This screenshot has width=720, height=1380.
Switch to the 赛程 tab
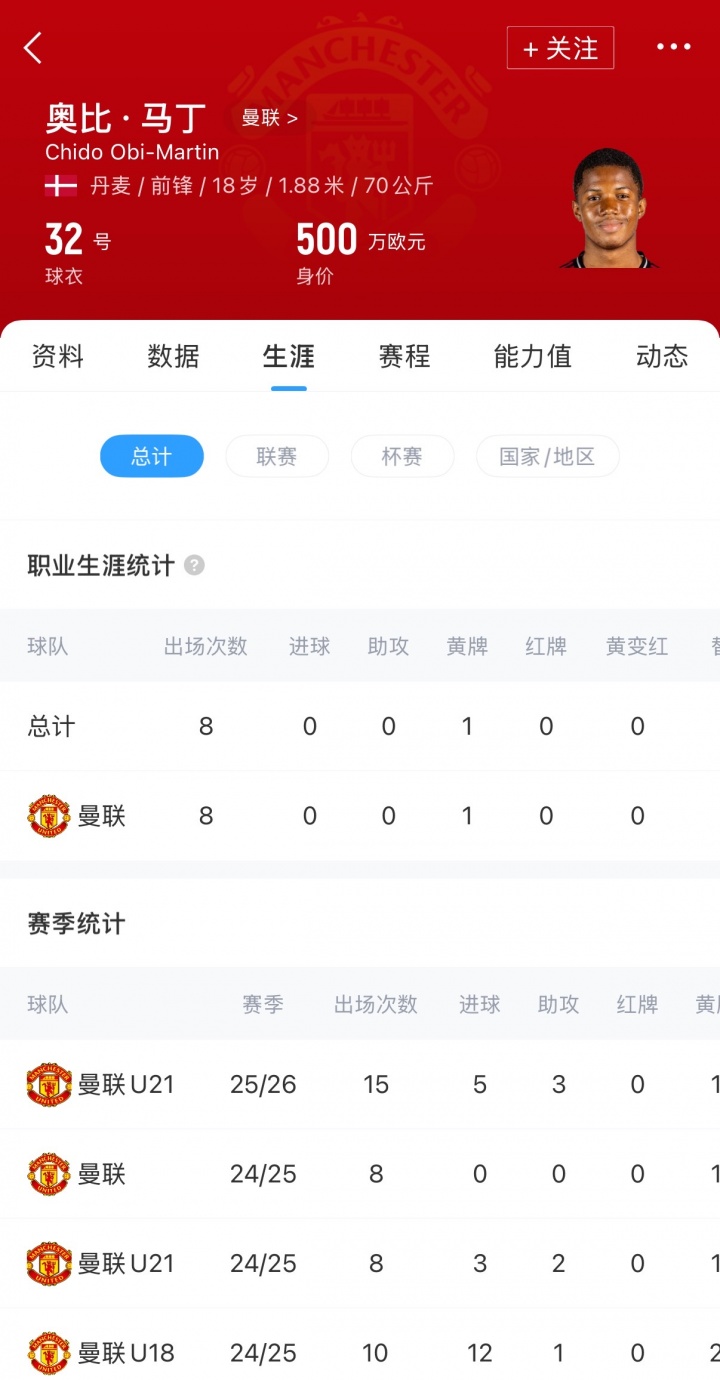pyautogui.click(x=404, y=356)
